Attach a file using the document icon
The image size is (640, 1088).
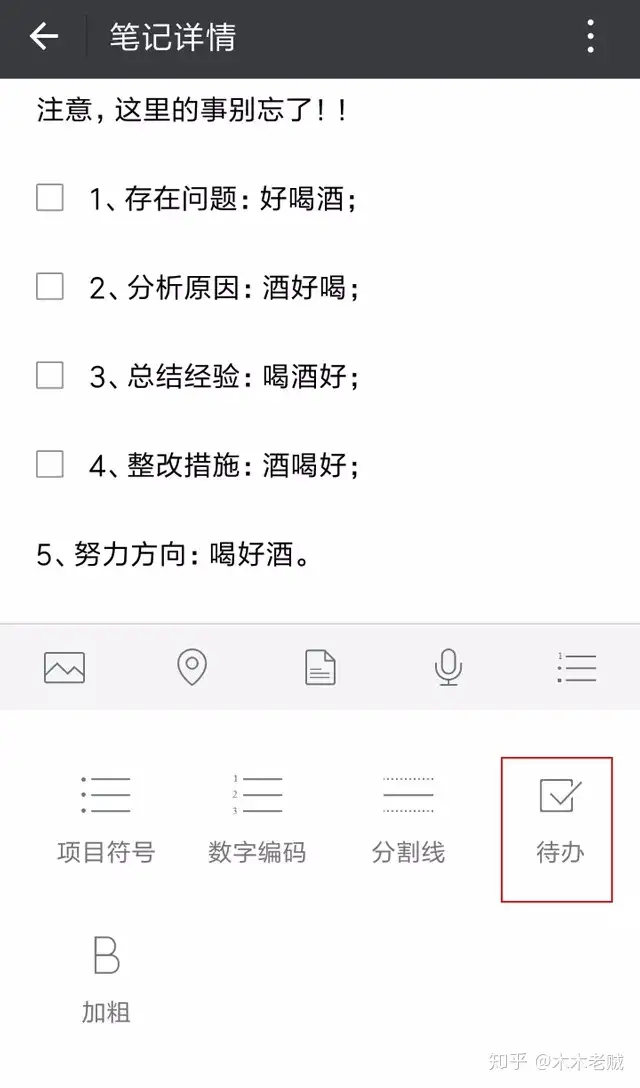coord(320,668)
